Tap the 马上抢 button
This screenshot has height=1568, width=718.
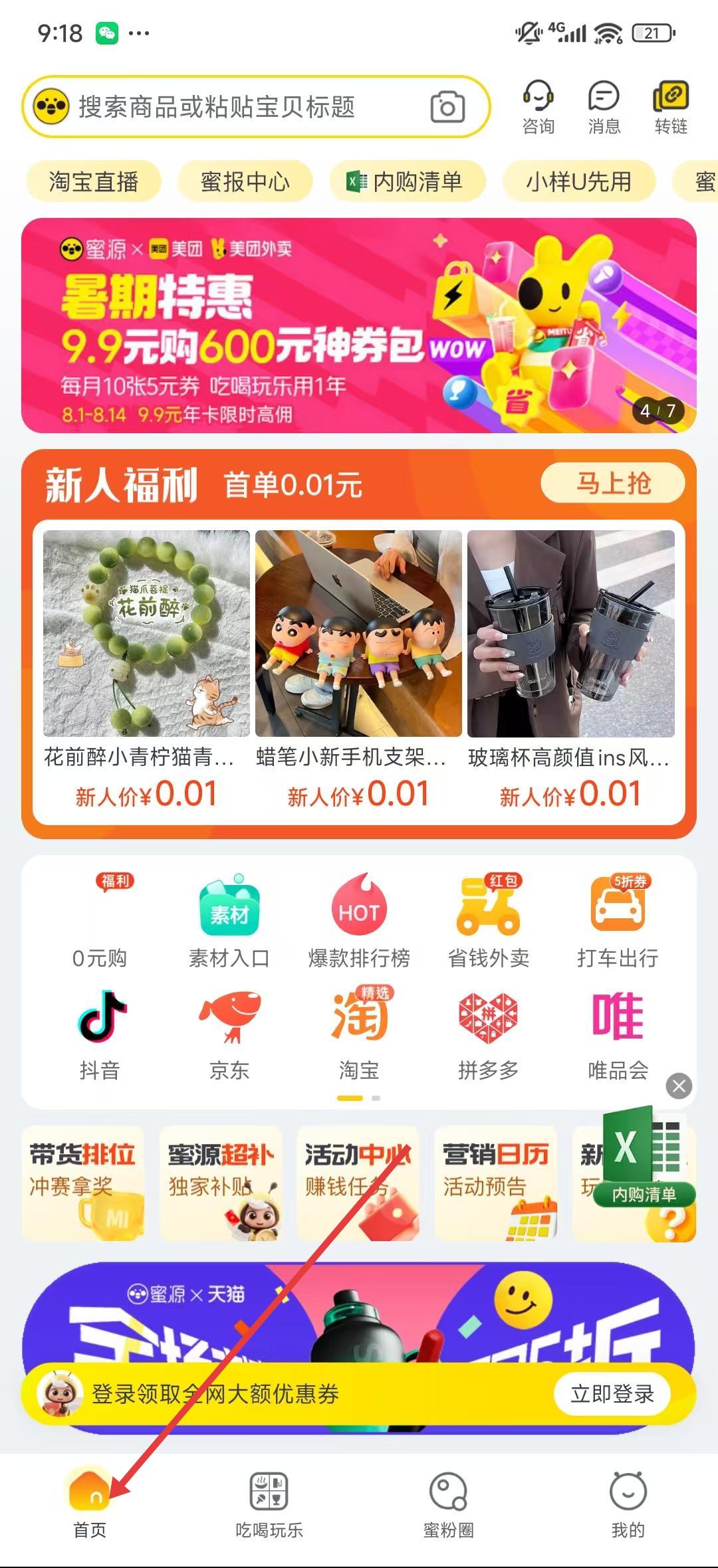[x=612, y=483]
